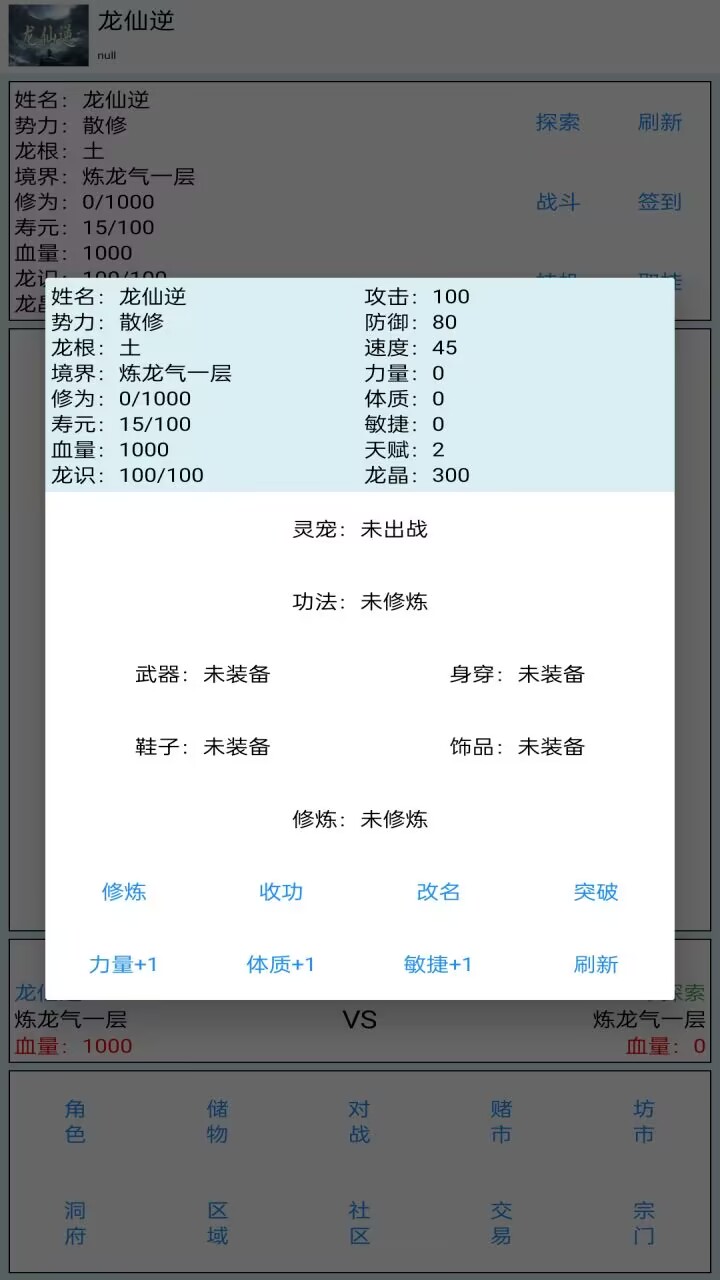Add one point with 体质+1
The image size is (720, 1280).
click(281, 965)
